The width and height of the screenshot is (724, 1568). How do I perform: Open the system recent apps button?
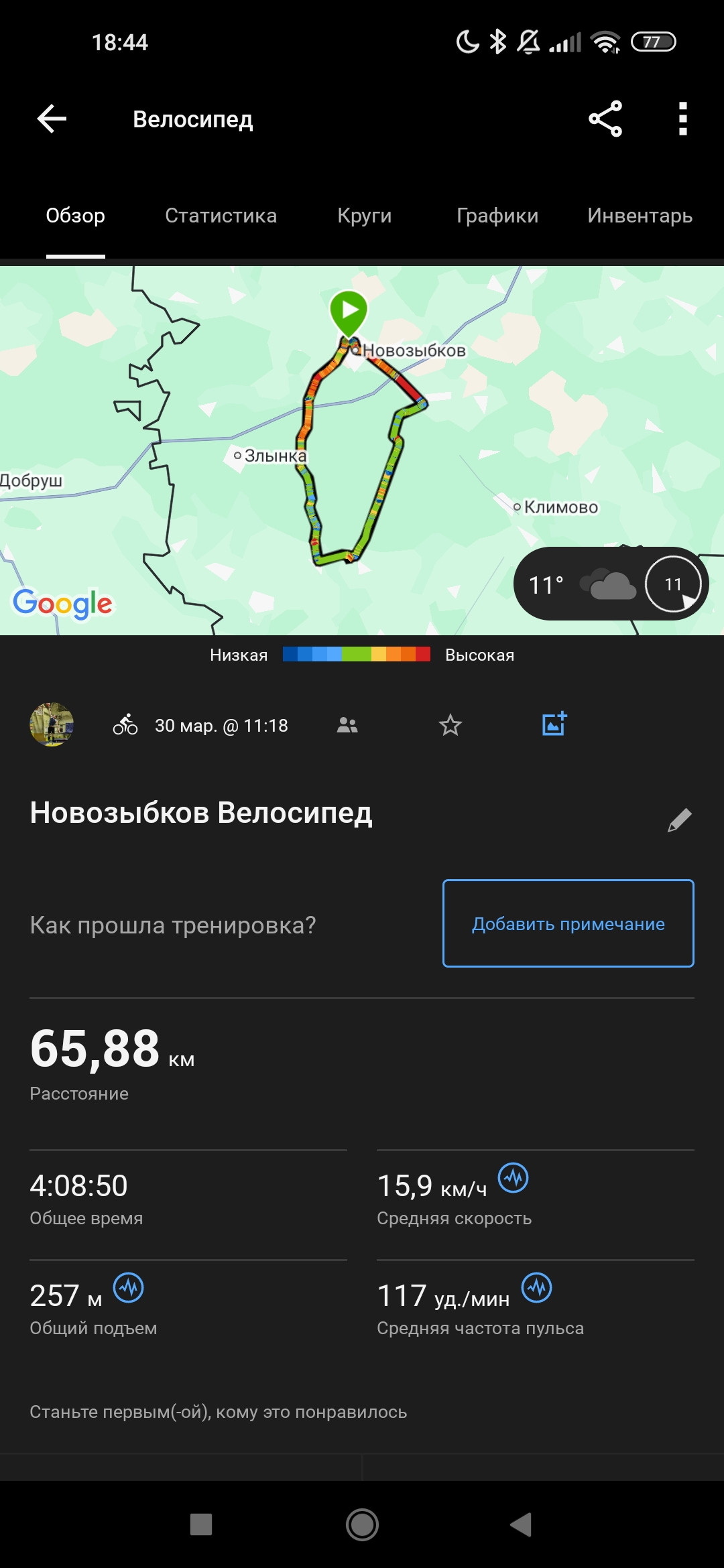201,1524
